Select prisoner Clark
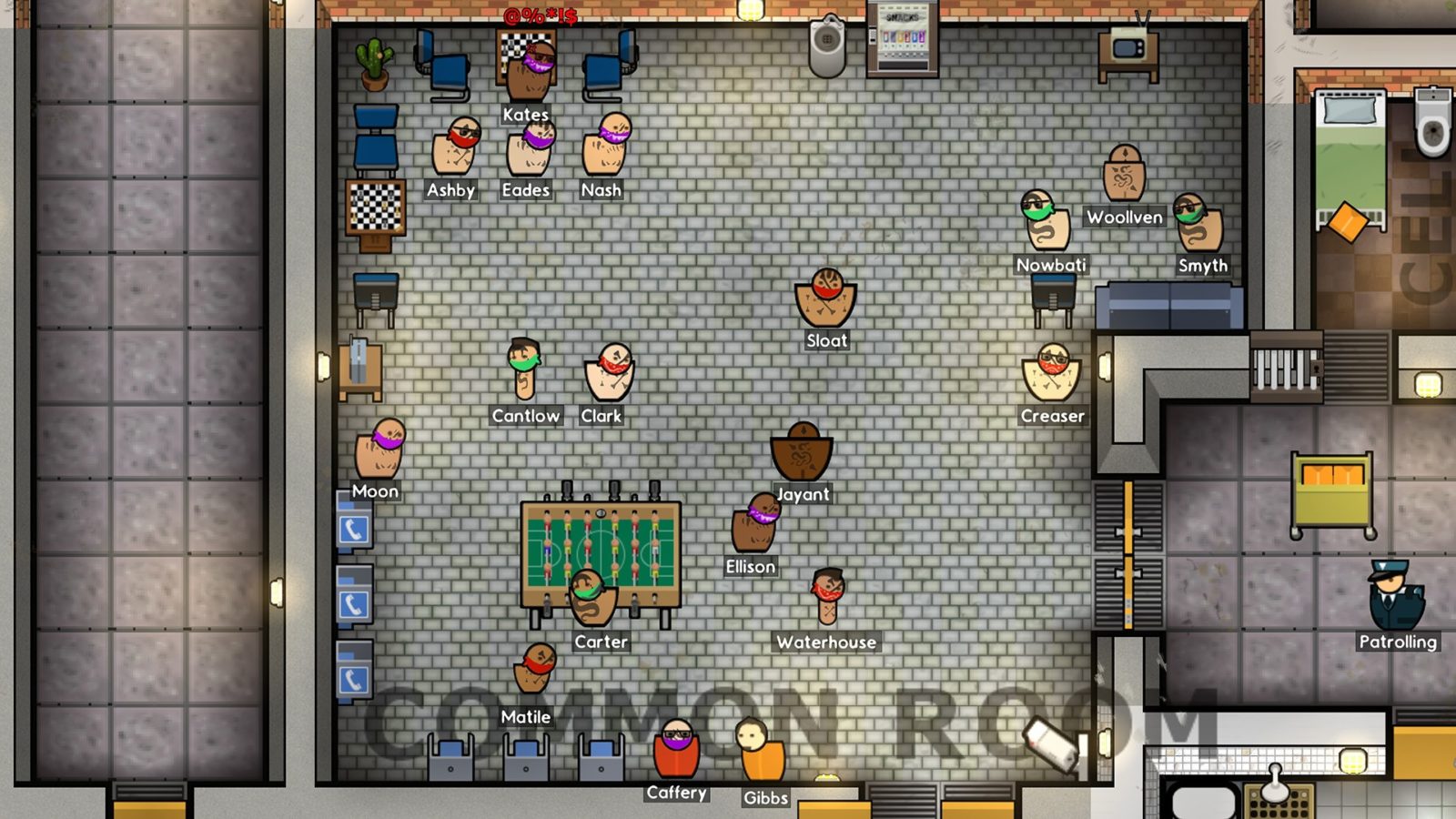This screenshot has width=1456, height=819. [609, 373]
